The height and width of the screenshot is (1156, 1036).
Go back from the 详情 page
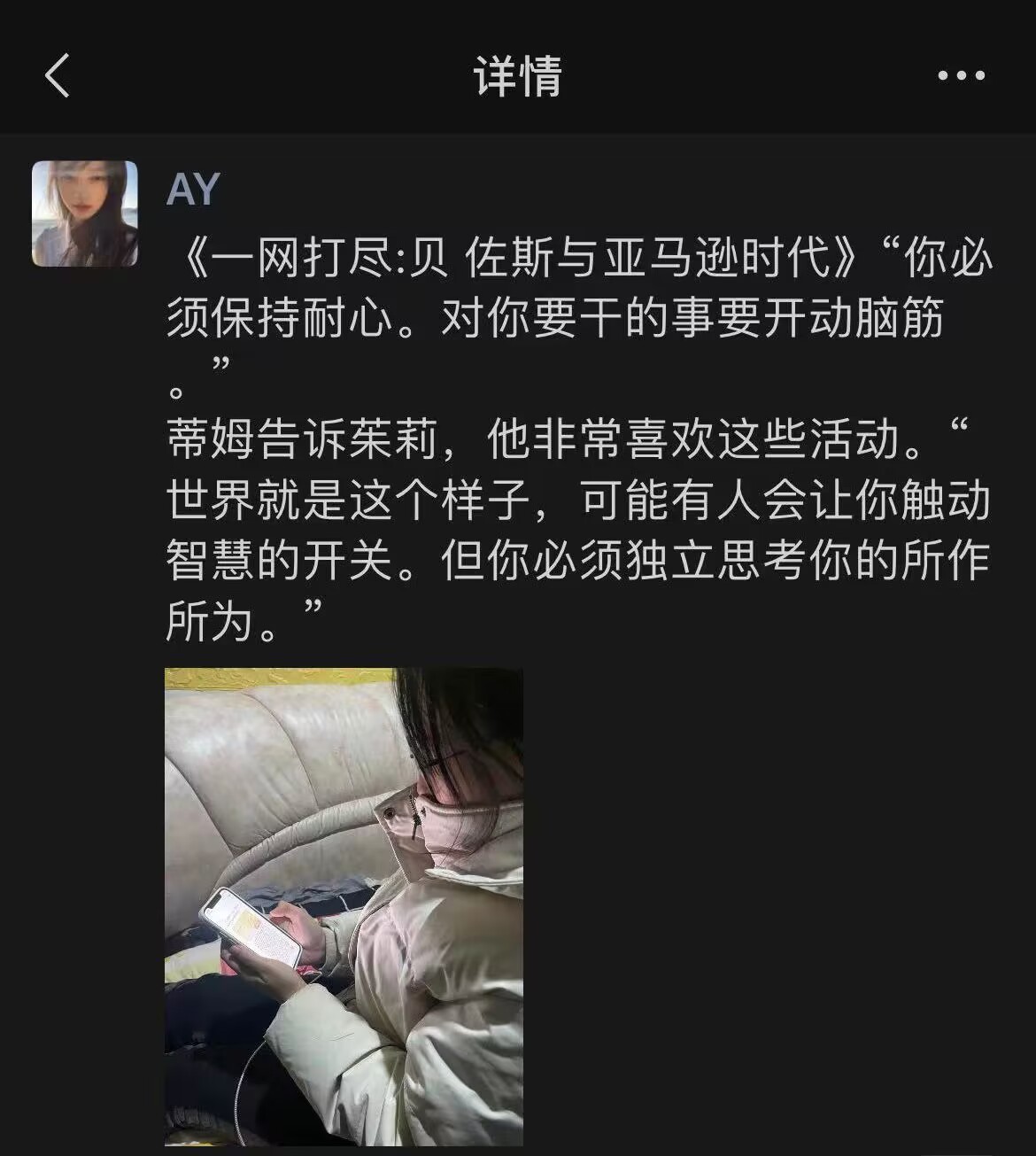click(x=58, y=75)
